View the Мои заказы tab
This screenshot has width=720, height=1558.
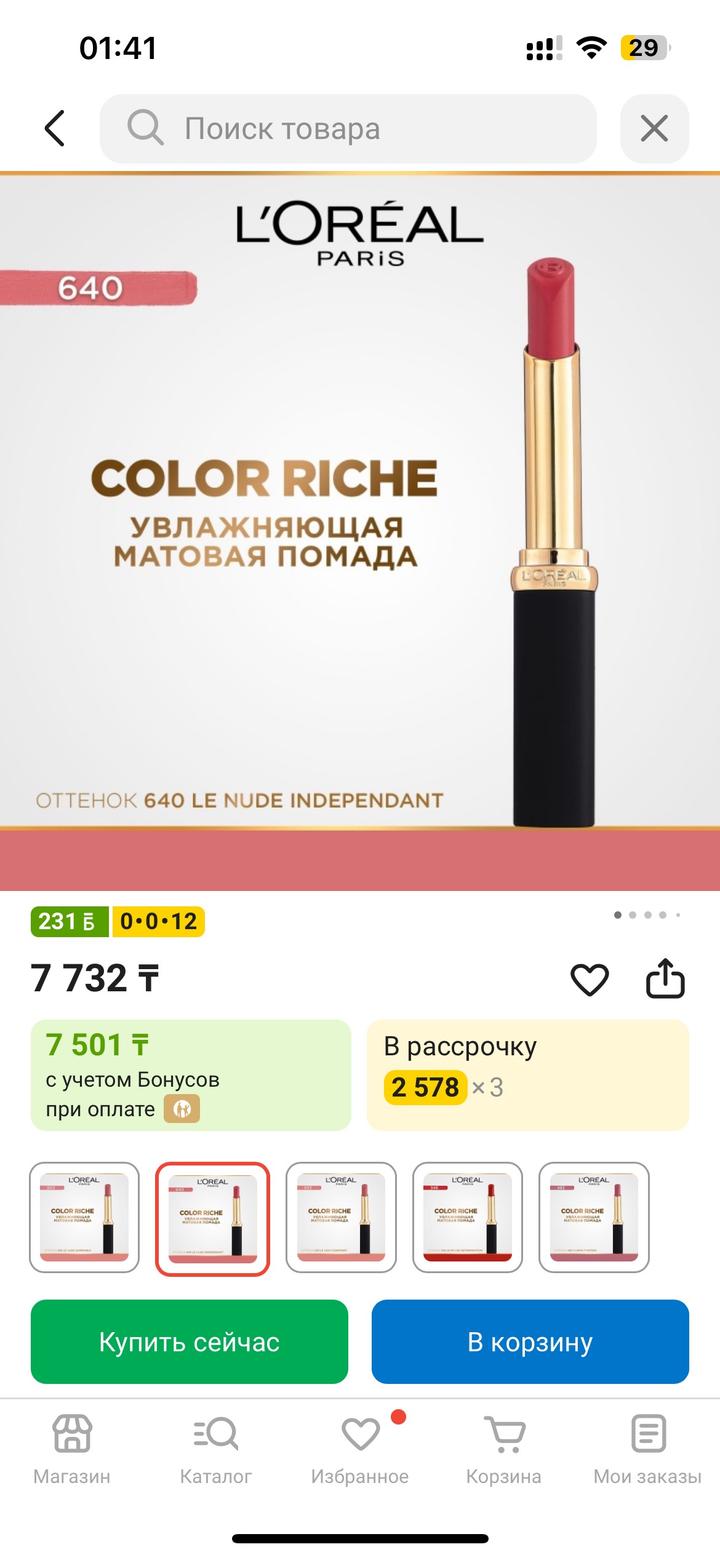[x=648, y=1448]
